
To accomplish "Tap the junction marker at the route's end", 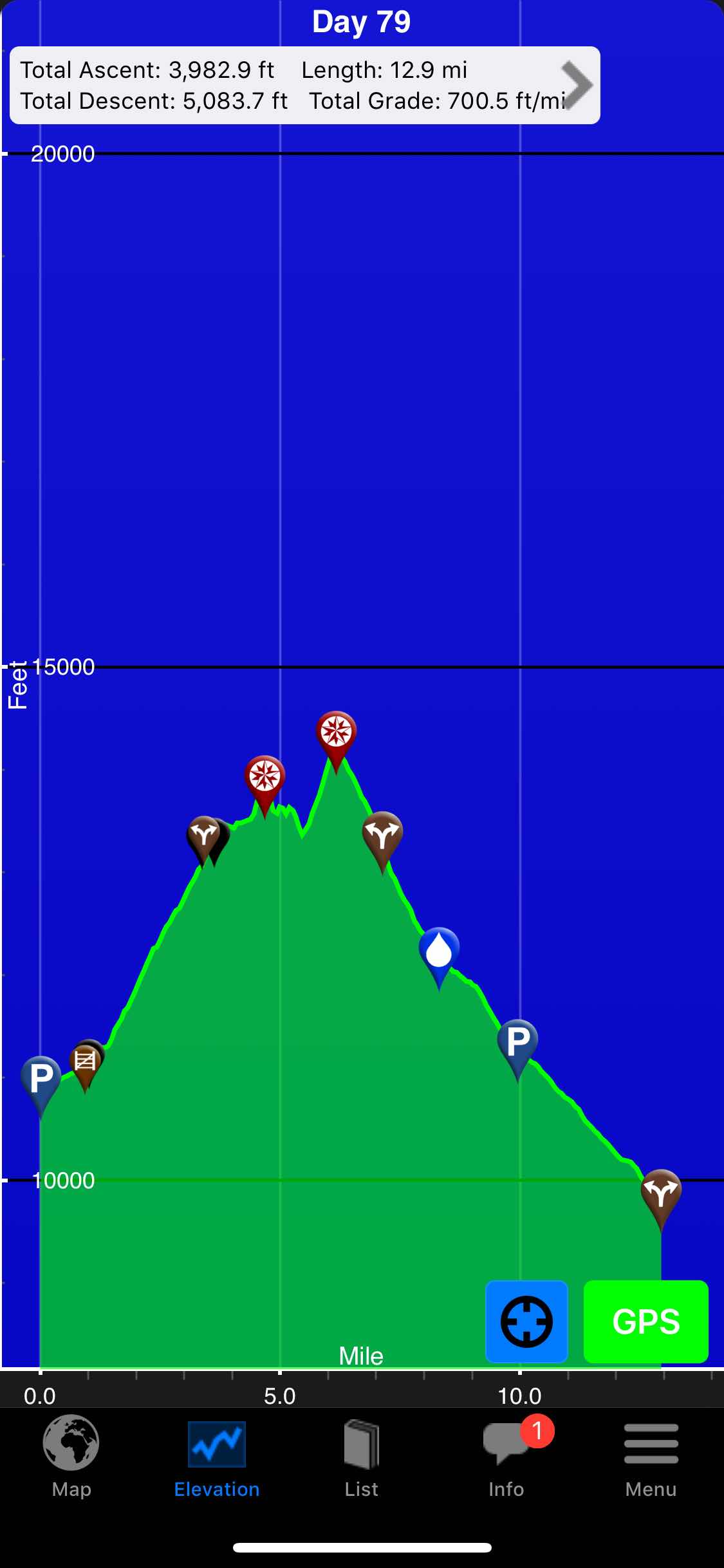I will pyautogui.click(x=661, y=1191).
